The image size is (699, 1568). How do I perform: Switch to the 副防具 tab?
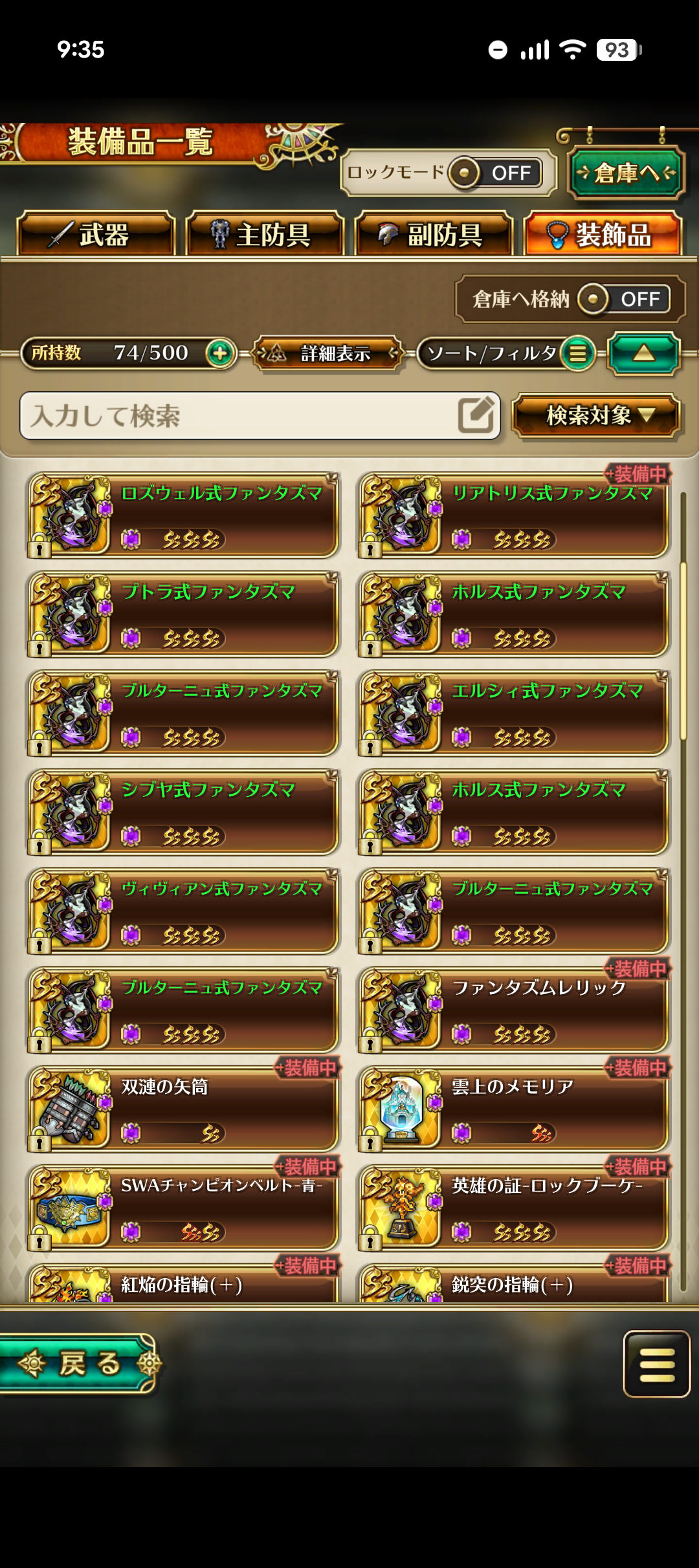434,234
